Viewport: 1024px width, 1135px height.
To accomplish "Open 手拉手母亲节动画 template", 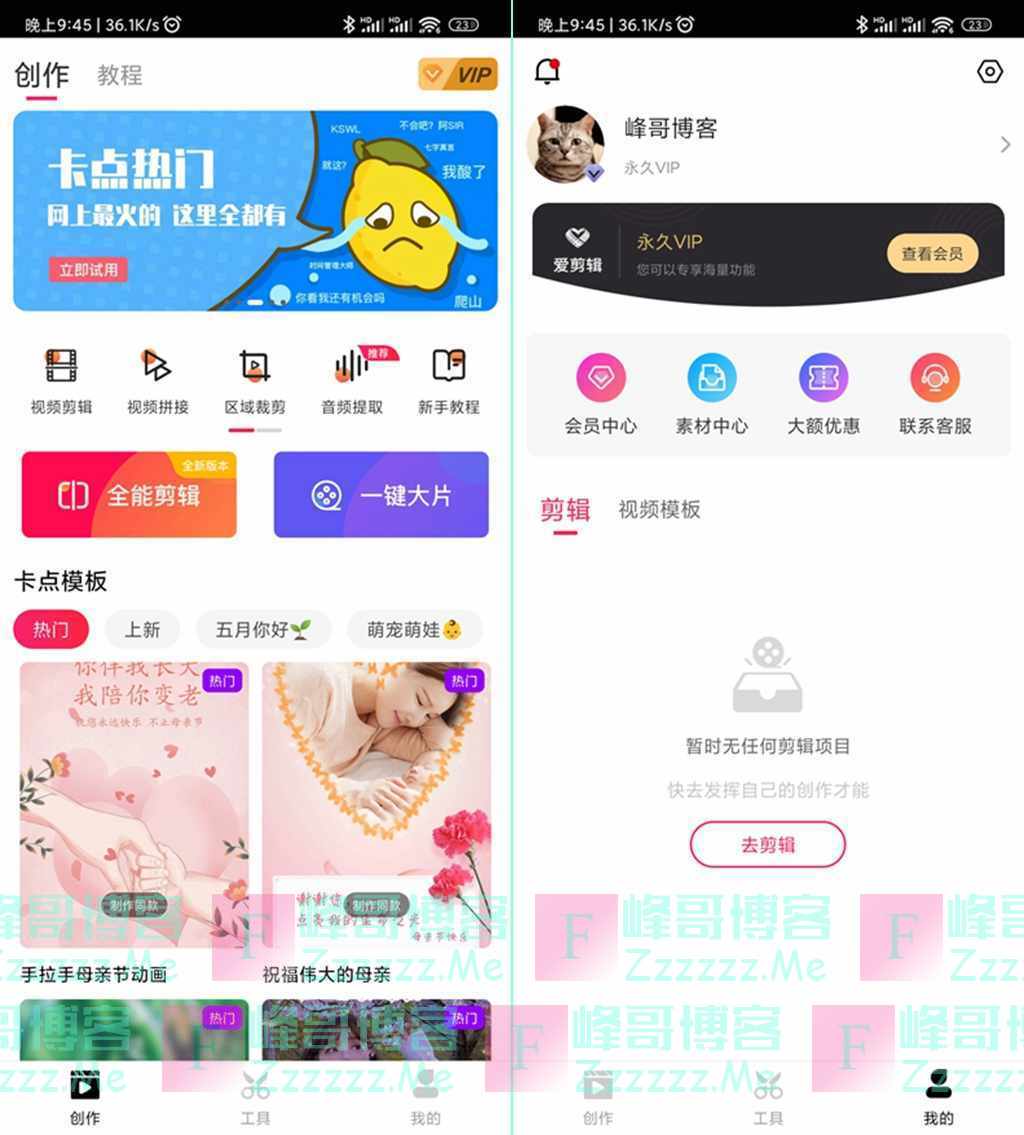I will 134,805.
